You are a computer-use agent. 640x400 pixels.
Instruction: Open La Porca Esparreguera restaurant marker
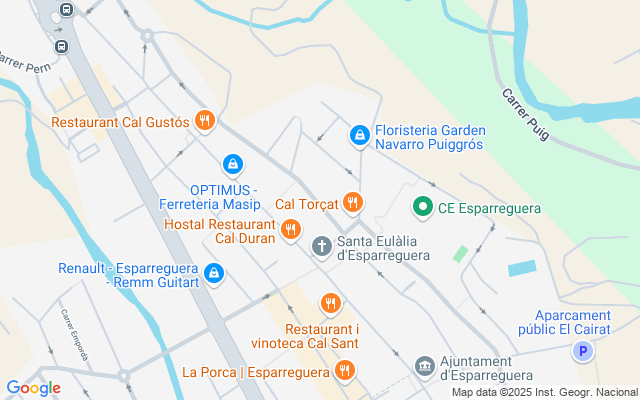click(345, 371)
